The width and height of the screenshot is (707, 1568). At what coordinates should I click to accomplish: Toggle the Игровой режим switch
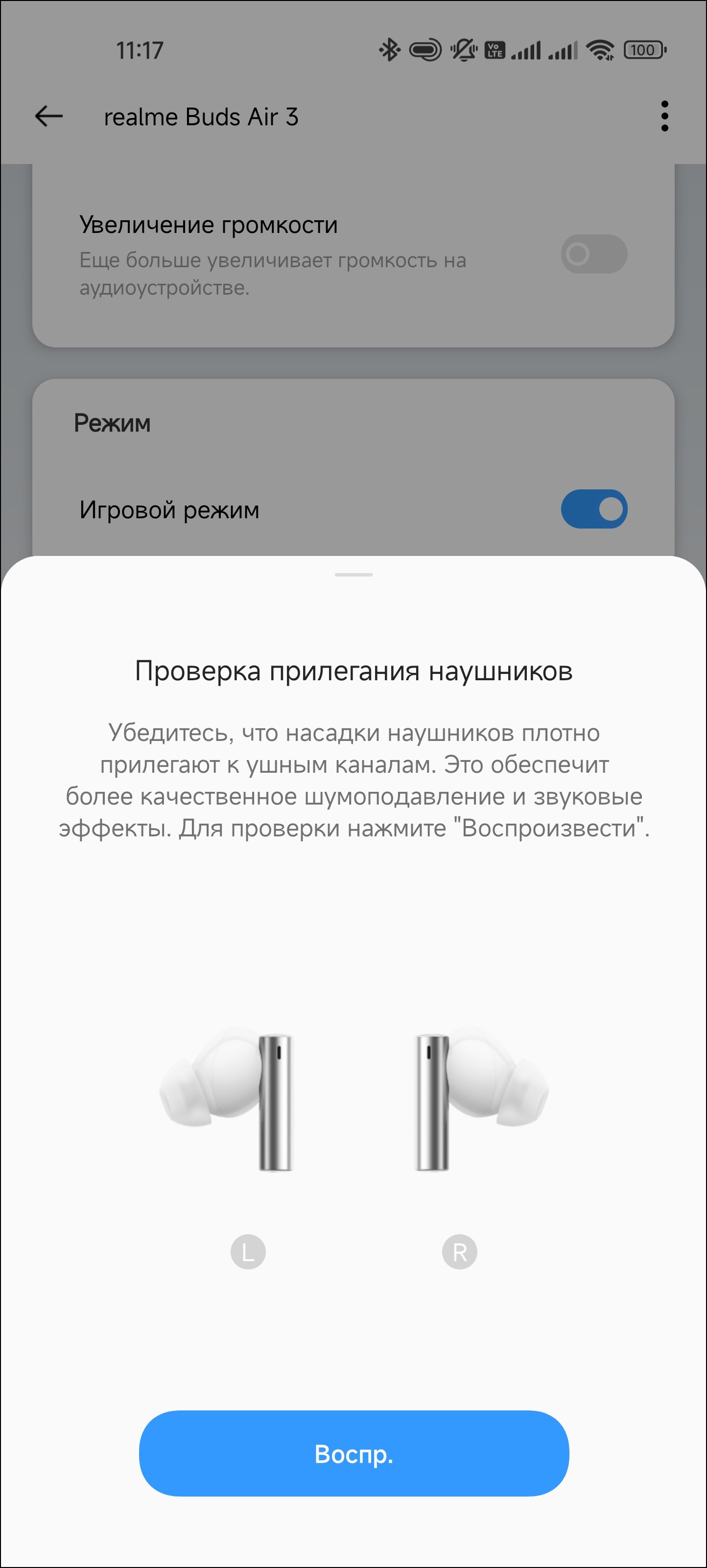click(x=594, y=509)
